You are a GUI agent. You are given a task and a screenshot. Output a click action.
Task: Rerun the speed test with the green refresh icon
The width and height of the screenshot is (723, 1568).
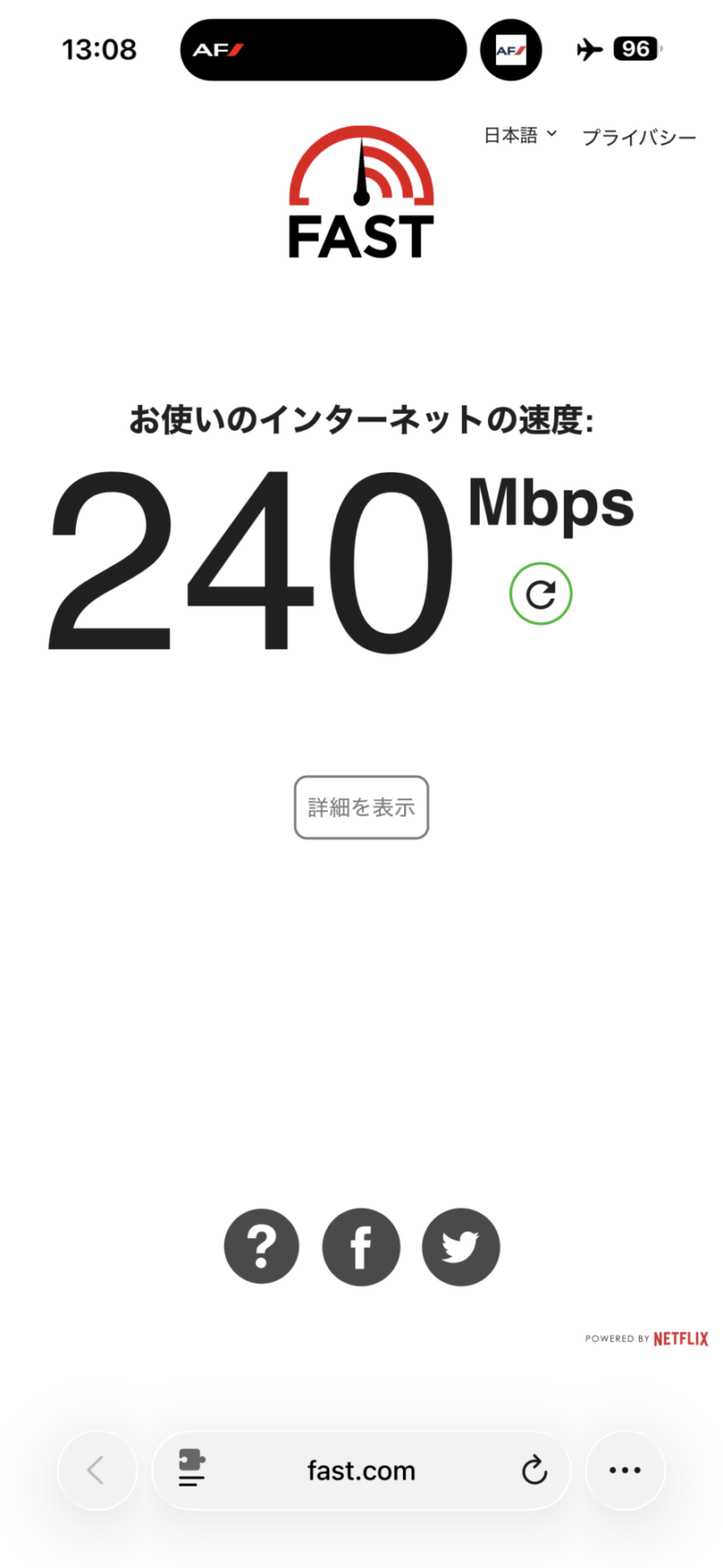point(540,594)
